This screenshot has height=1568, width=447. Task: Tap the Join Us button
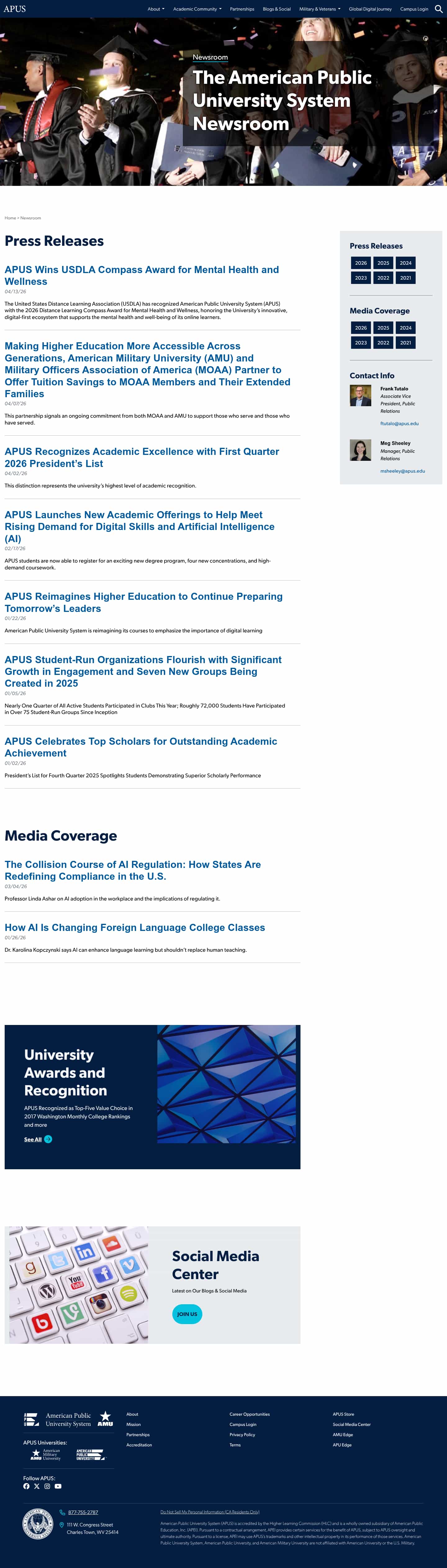[x=186, y=1314]
